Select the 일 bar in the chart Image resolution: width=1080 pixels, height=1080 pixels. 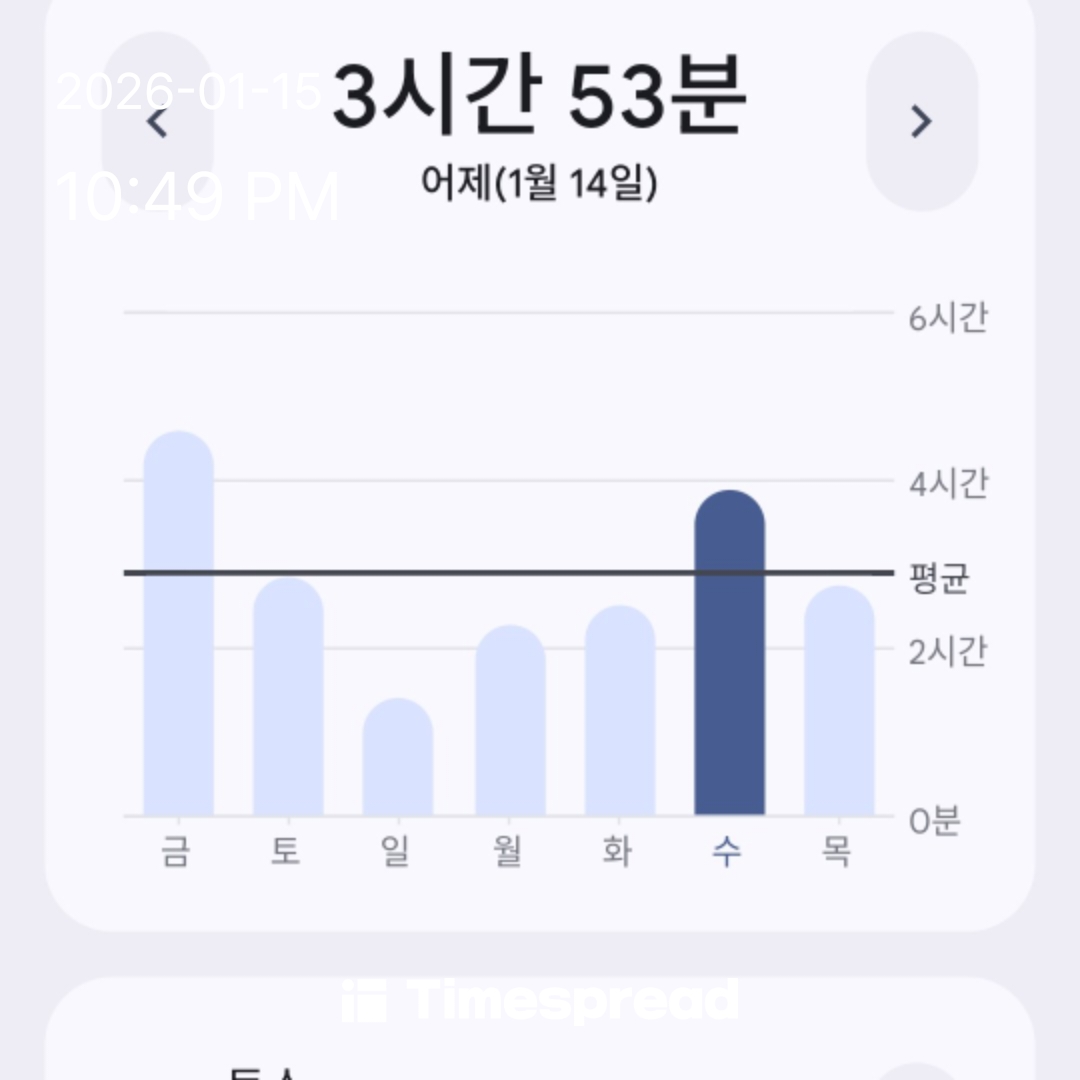(398, 760)
